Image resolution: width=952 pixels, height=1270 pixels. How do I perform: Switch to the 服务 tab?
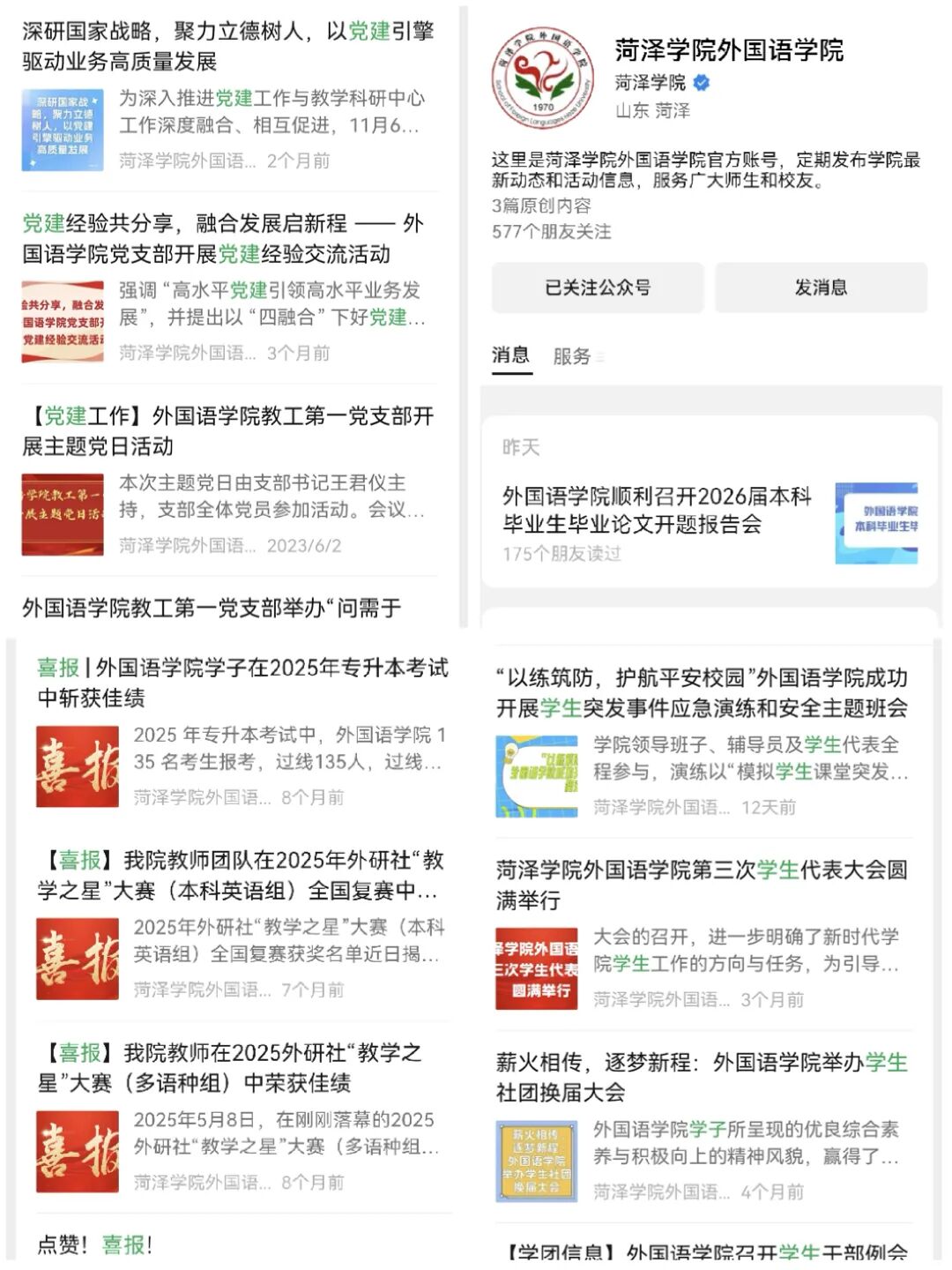click(570, 355)
